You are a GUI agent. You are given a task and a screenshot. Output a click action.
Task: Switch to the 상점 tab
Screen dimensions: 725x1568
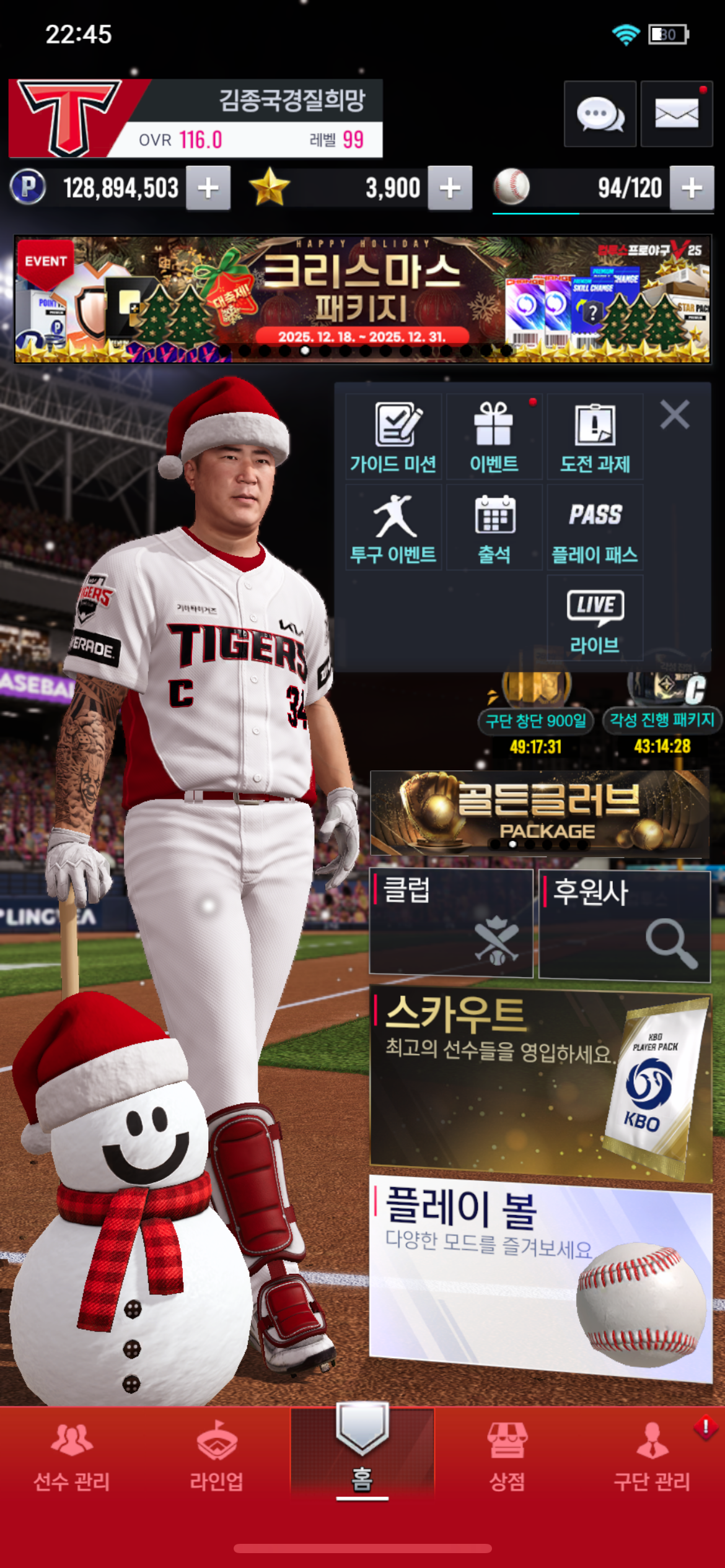click(507, 1457)
